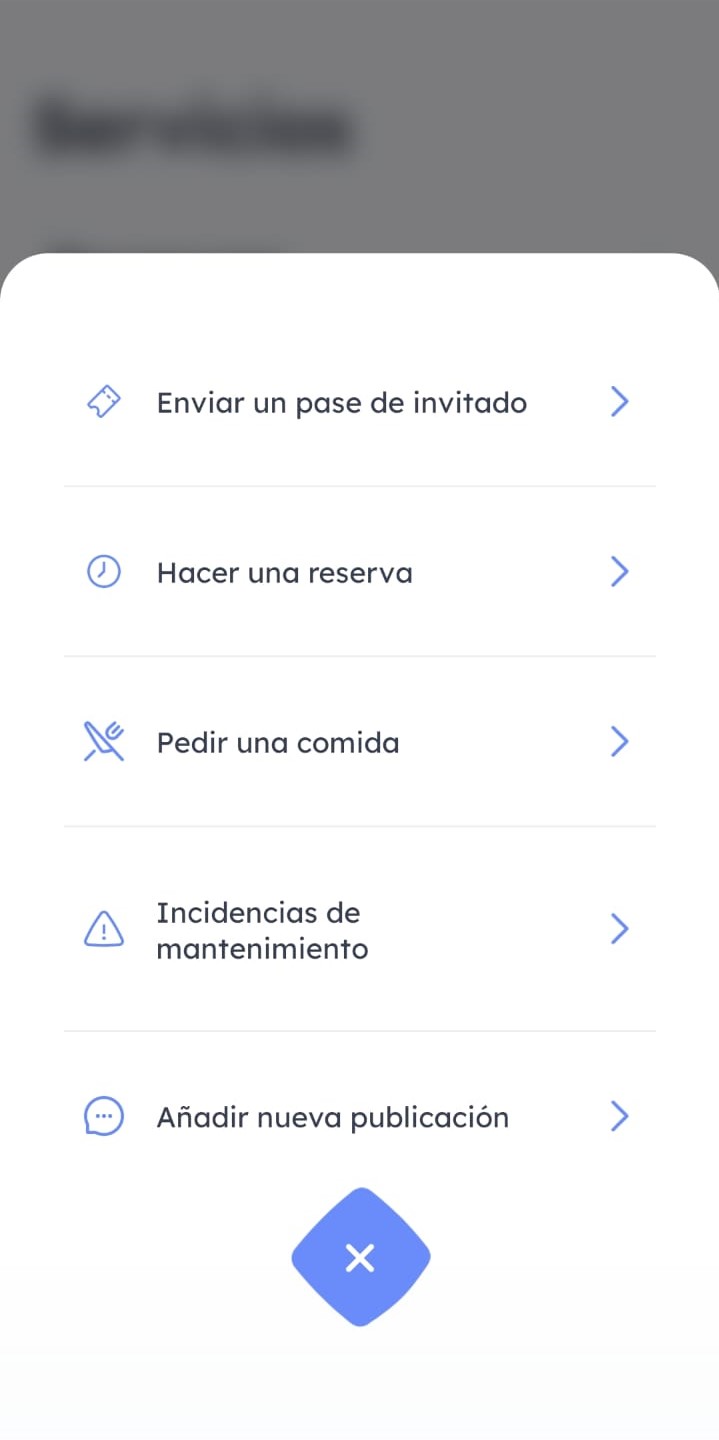
Task: Tap Añadir nueva publicación
Action: pyautogui.click(x=332, y=1117)
